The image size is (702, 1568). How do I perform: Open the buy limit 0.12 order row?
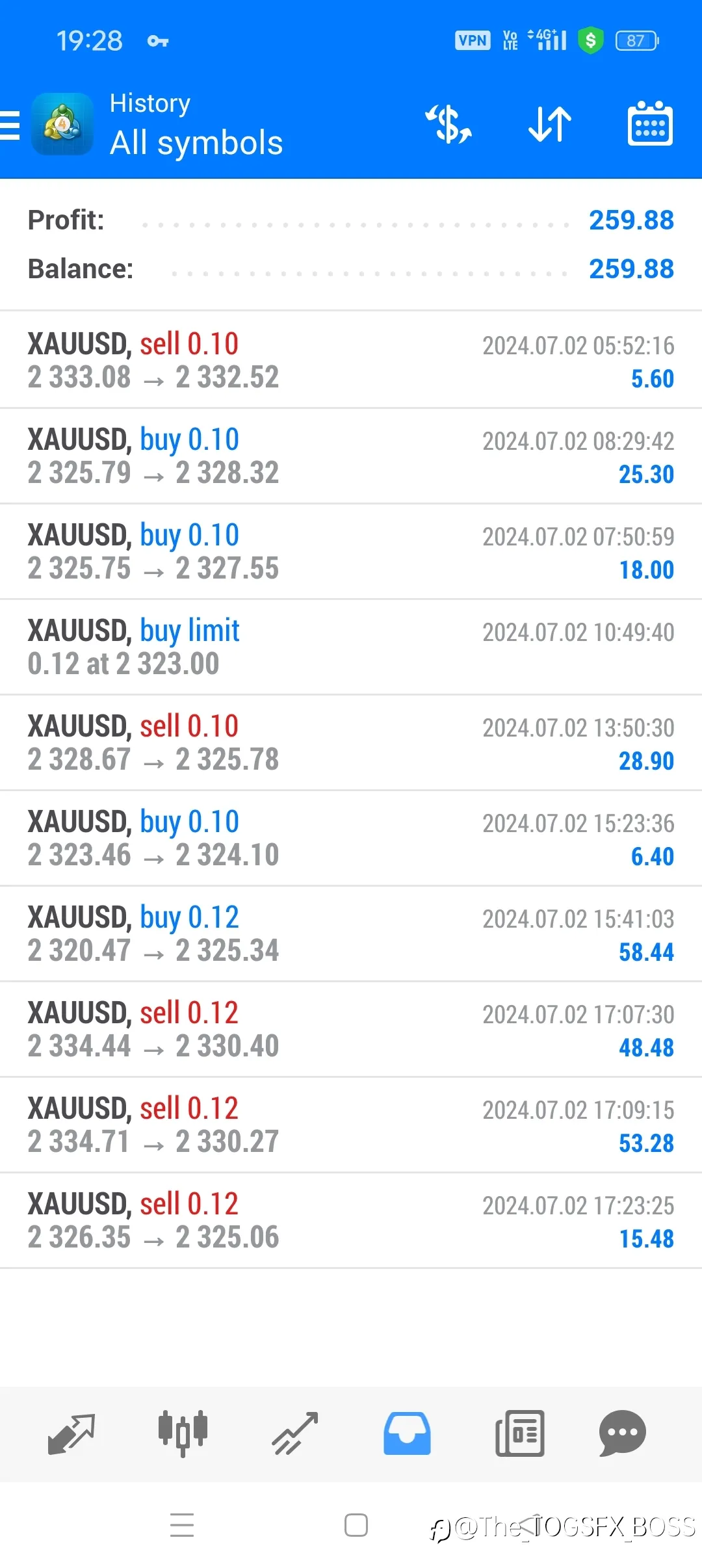[351, 647]
